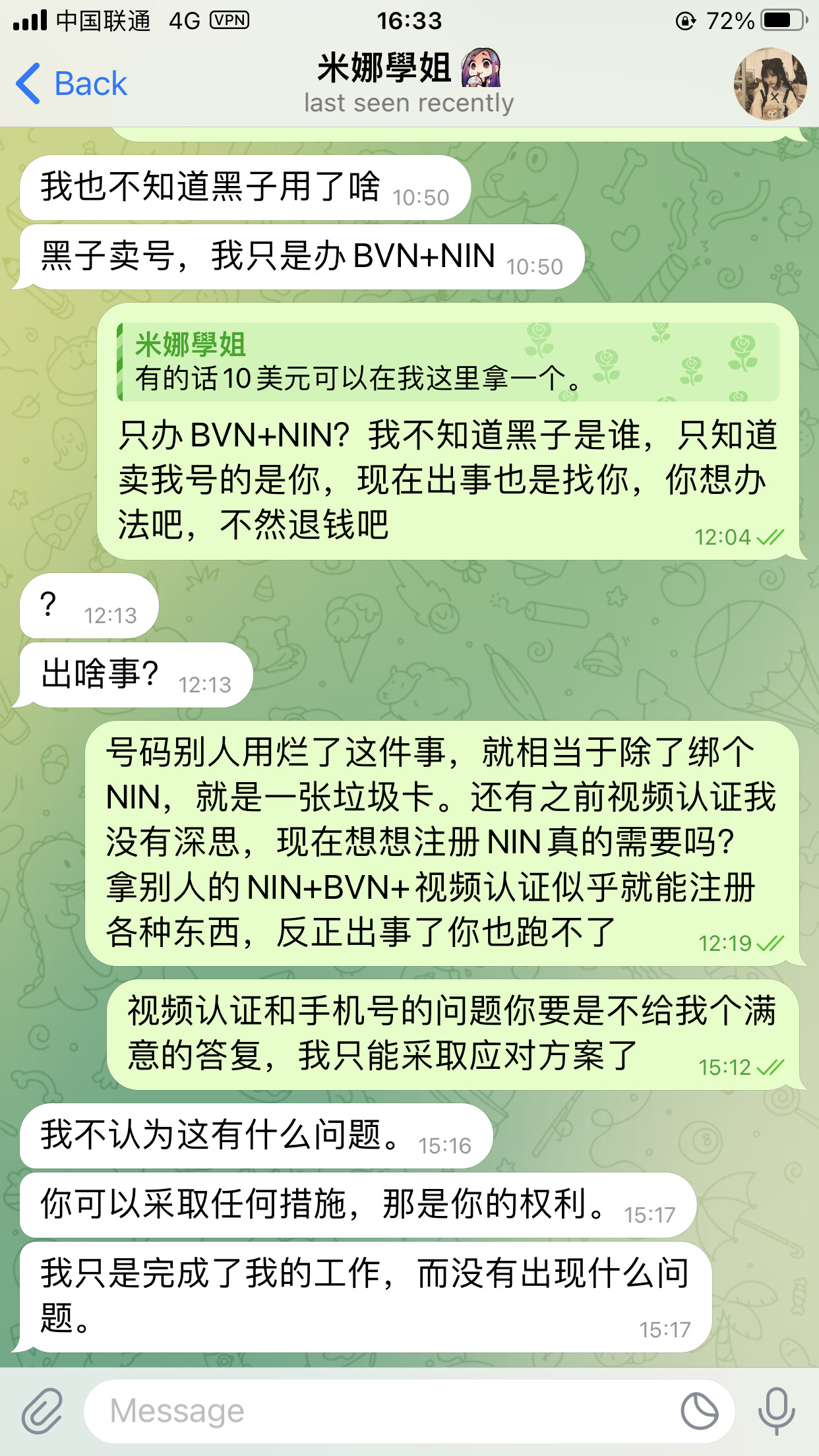Open the contact's profile photo
Screen dimensions: 819x1456
tap(770, 84)
